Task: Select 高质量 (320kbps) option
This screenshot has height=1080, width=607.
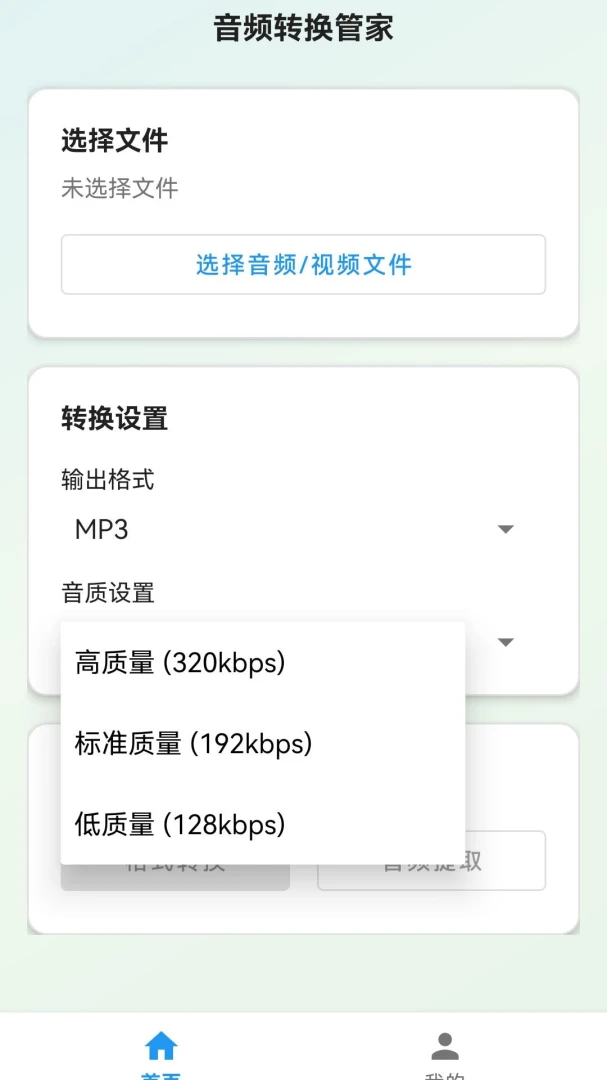Action: pos(263,663)
